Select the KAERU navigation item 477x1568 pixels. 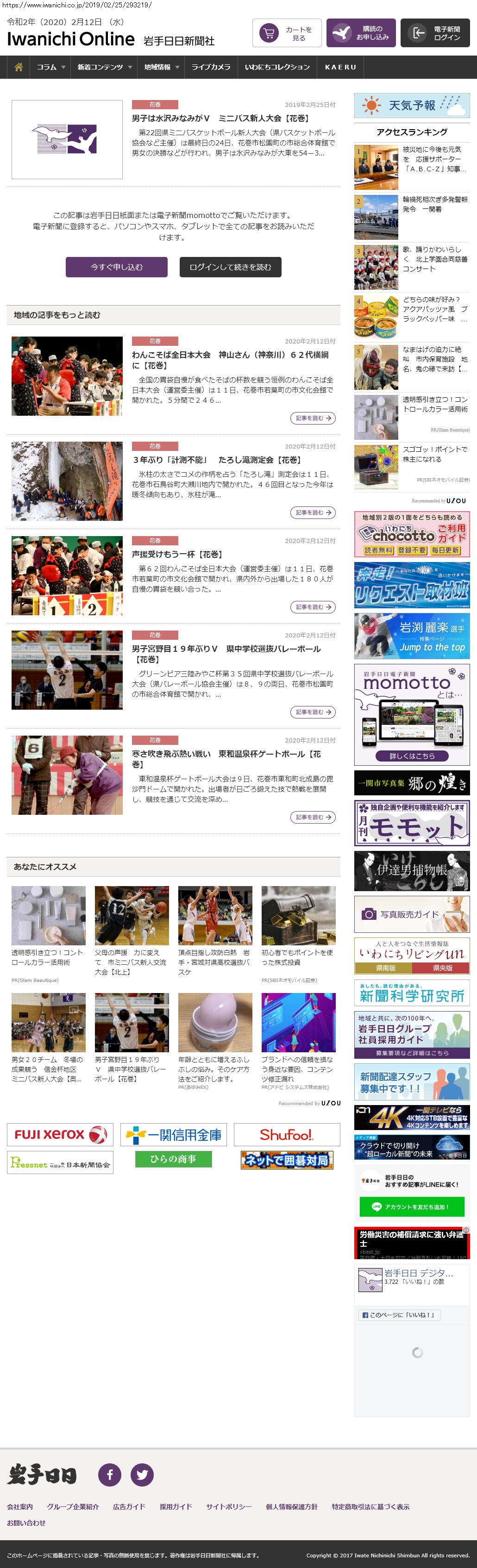coord(340,67)
